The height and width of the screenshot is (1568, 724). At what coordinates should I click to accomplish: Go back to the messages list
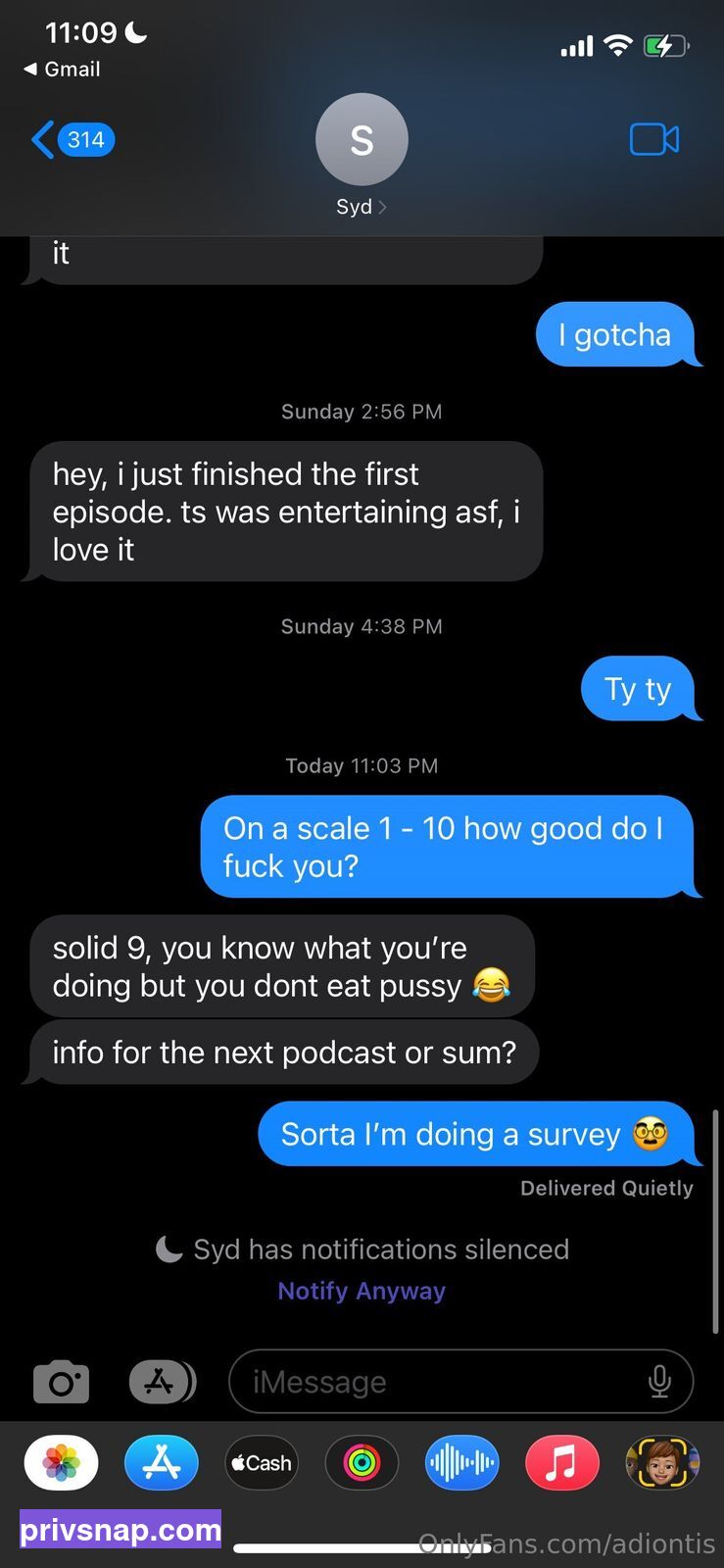coord(72,140)
